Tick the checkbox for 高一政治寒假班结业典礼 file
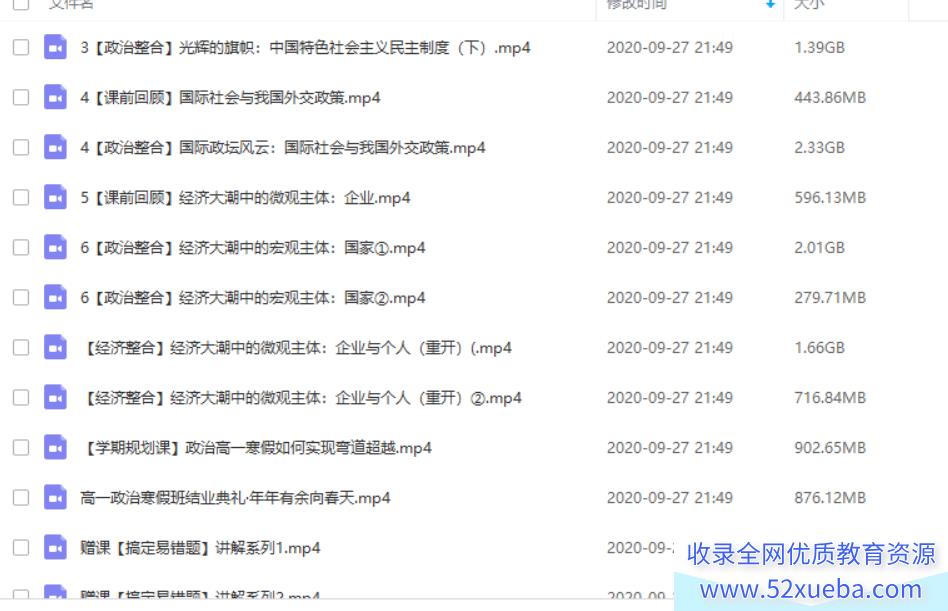The width and height of the screenshot is (948, 611). point(21,497)
